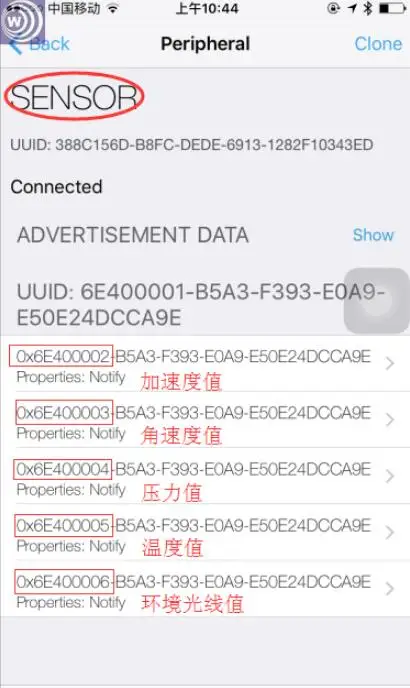The image size is (410, 688).
Task: Show the advertisement data
Action: (x=373, y=235)
